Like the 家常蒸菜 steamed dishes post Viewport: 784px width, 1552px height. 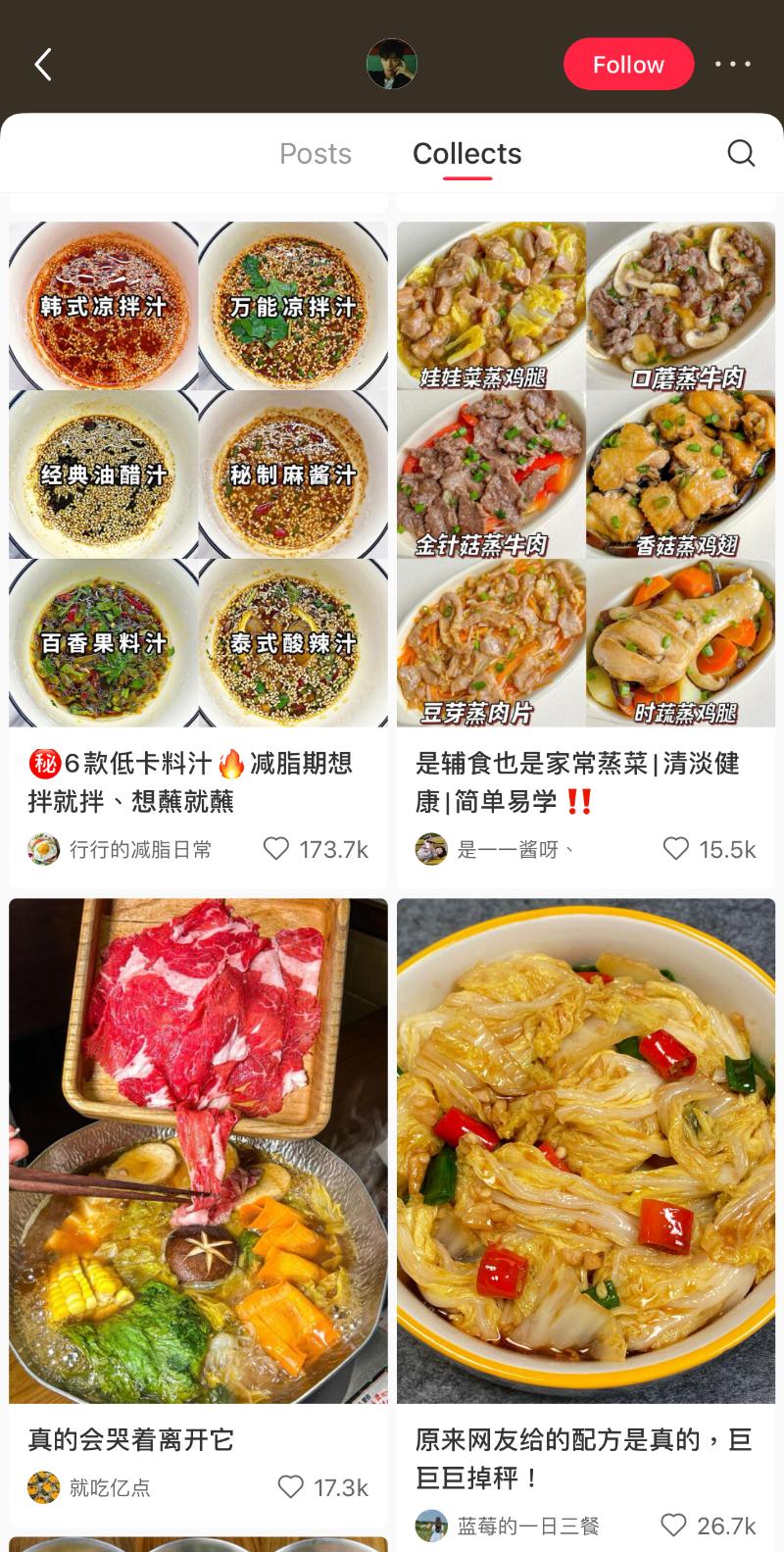point(676,849)
